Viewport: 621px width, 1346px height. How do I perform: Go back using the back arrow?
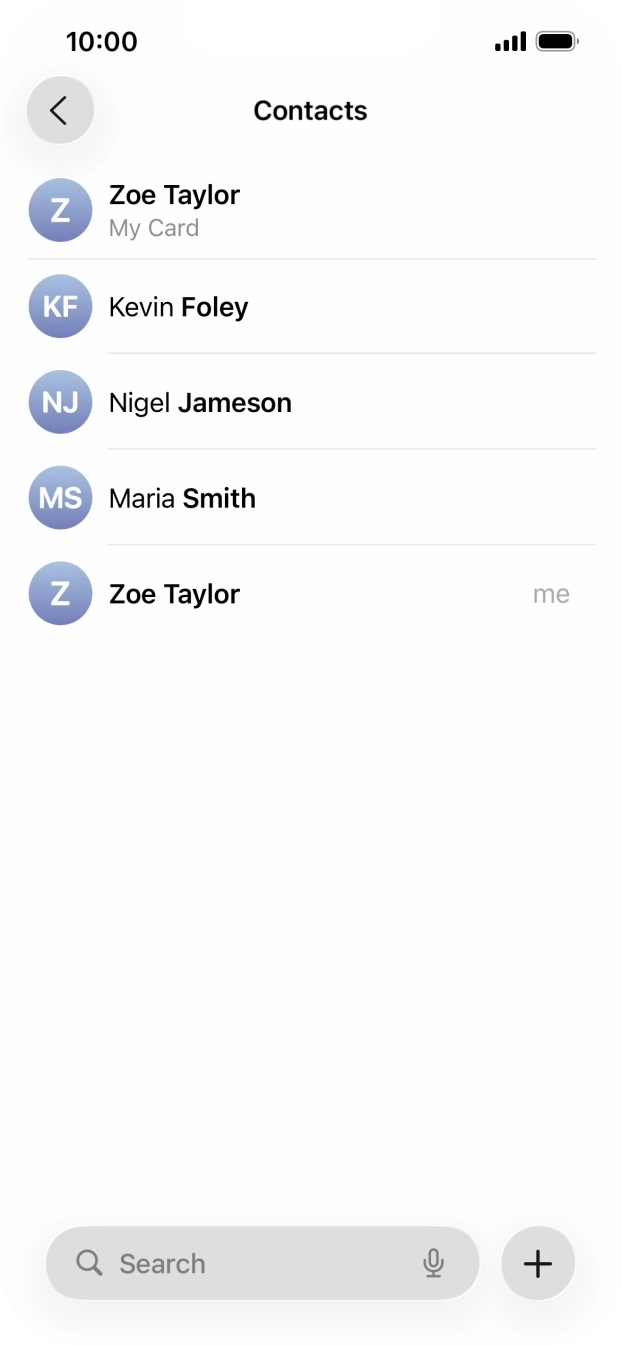[x=60, y=111]
